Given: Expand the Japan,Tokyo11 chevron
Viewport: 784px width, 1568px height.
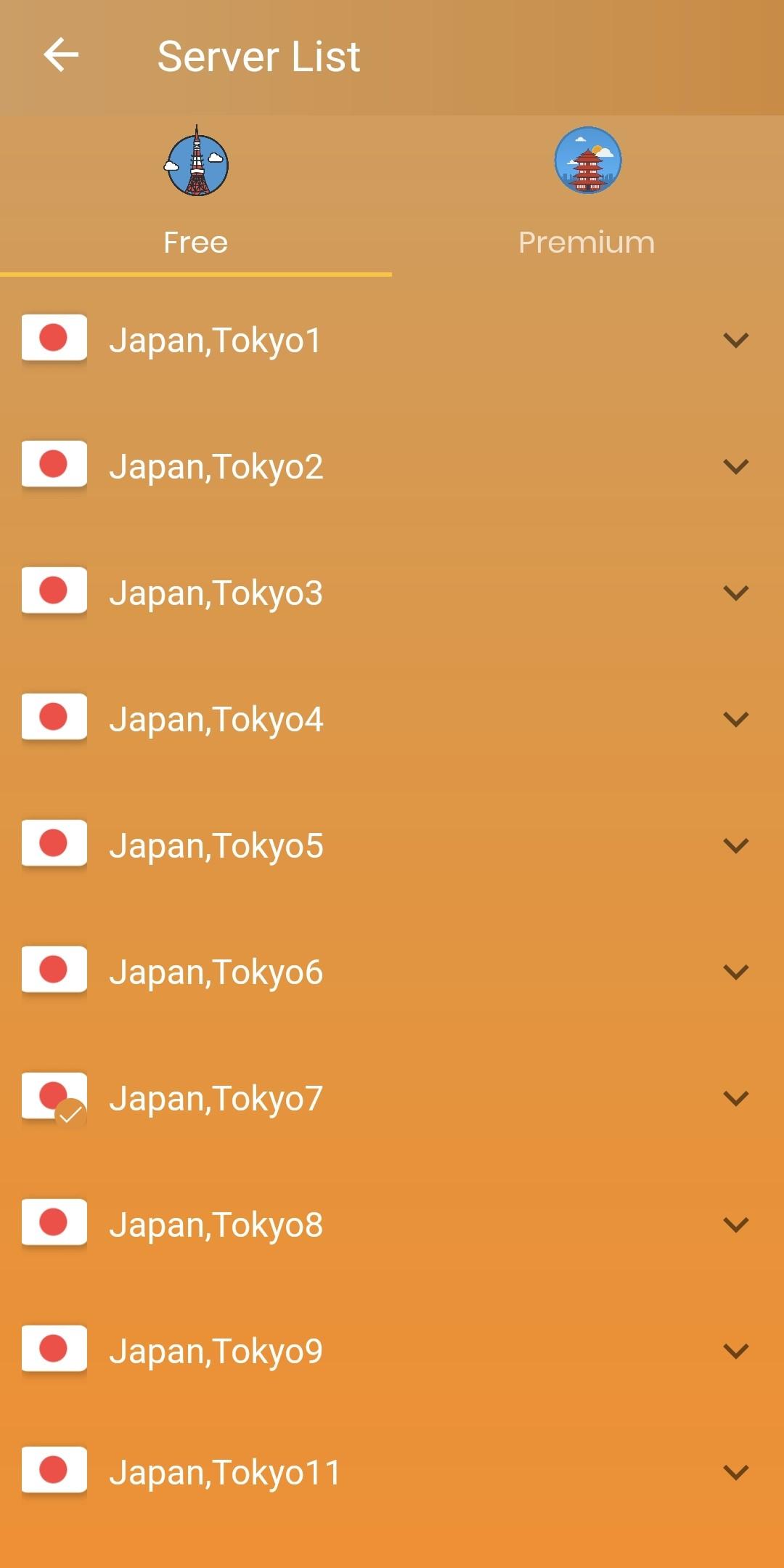Looking at the screenshot, I should [x=735, y=1472].
